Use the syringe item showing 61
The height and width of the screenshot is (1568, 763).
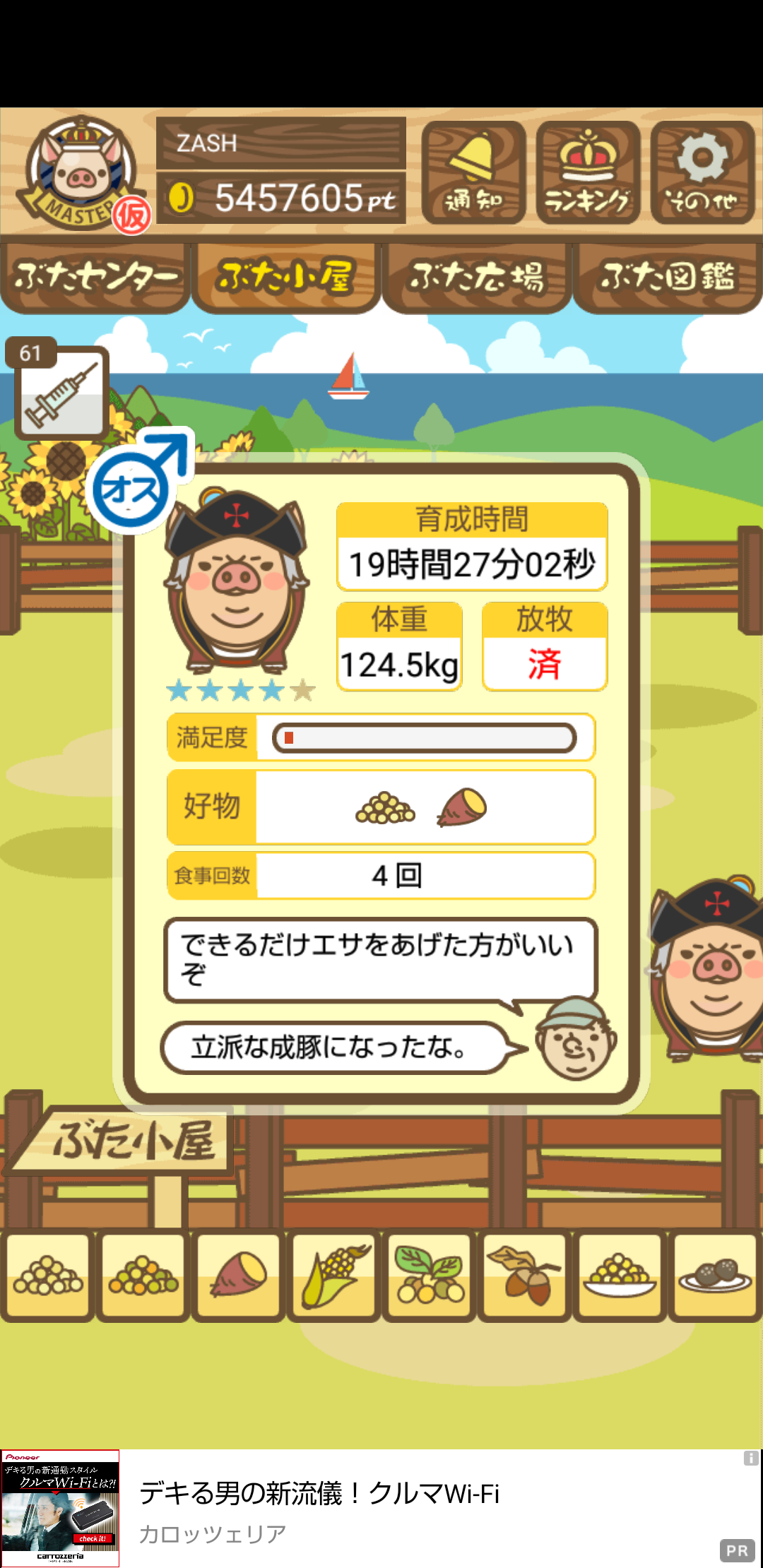pyautogui.click(x=61, y=392)
